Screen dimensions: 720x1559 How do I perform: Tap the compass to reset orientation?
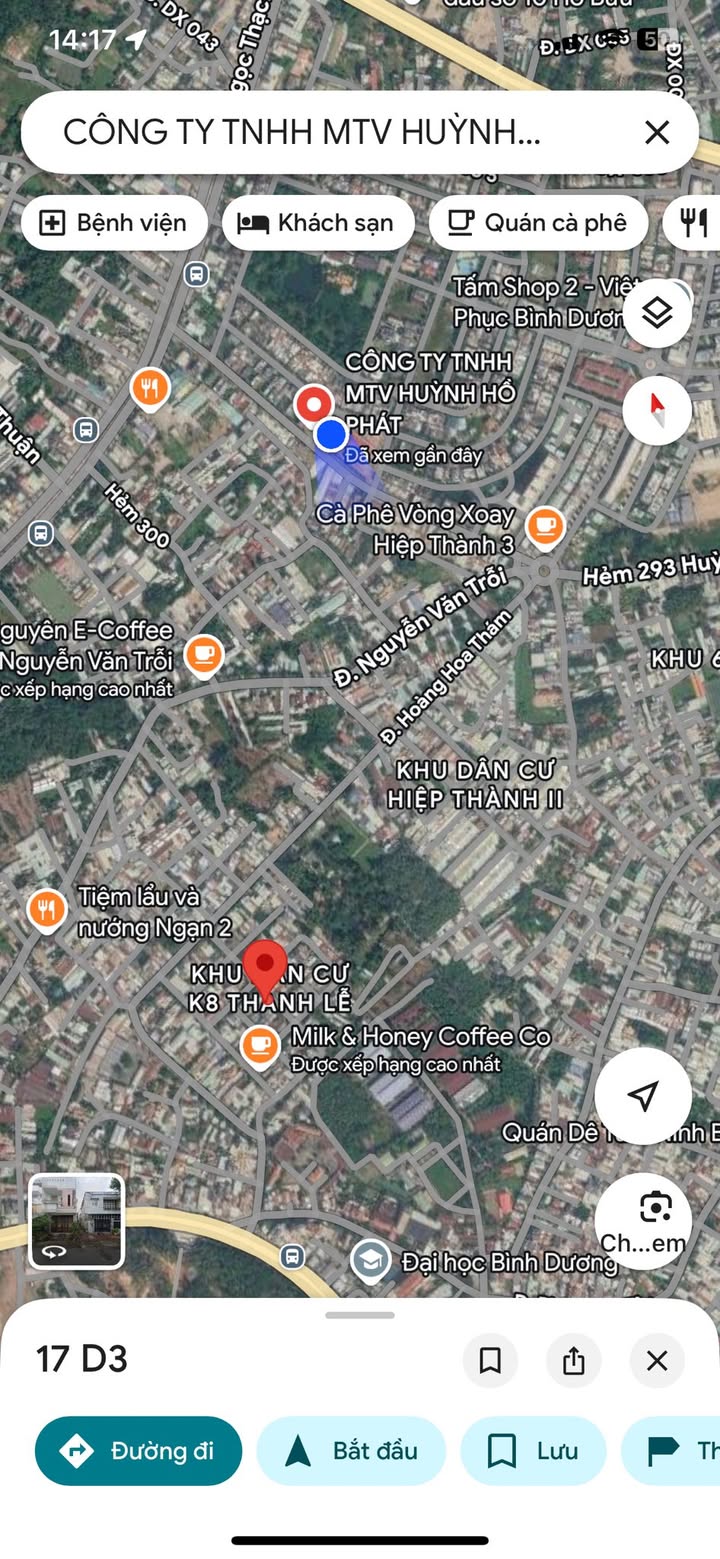coord(657,410)
